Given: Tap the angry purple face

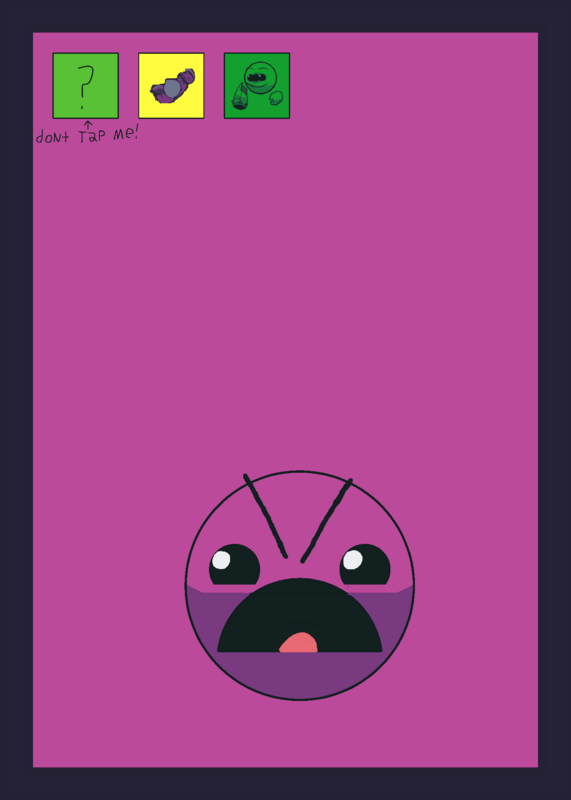Looking at the screenshot, I should pyautogui.click(x=300, y=586).
